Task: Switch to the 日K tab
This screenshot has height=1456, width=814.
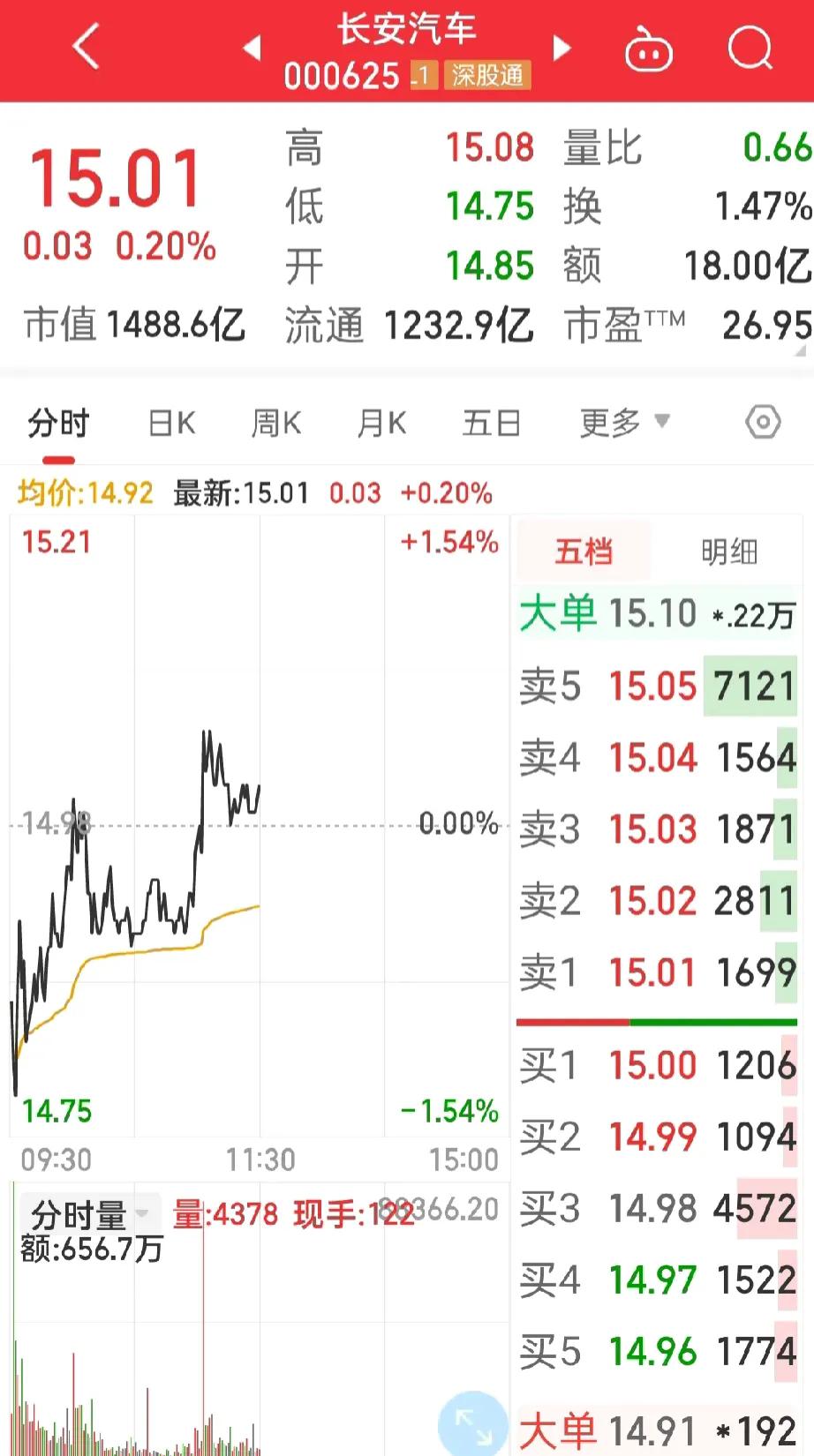Action: (170, 423)
